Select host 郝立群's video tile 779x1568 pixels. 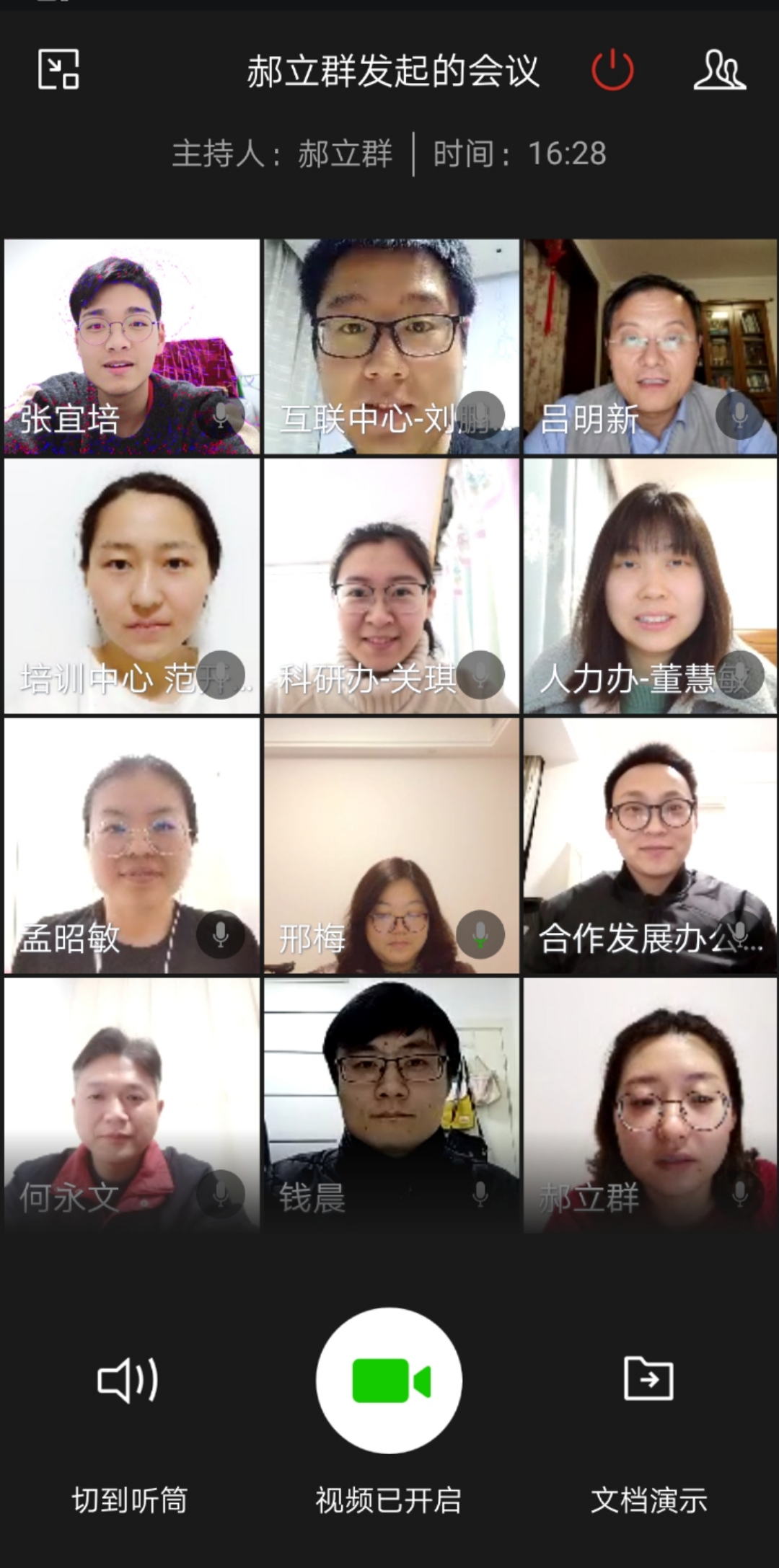click(x=650, y=1104)
